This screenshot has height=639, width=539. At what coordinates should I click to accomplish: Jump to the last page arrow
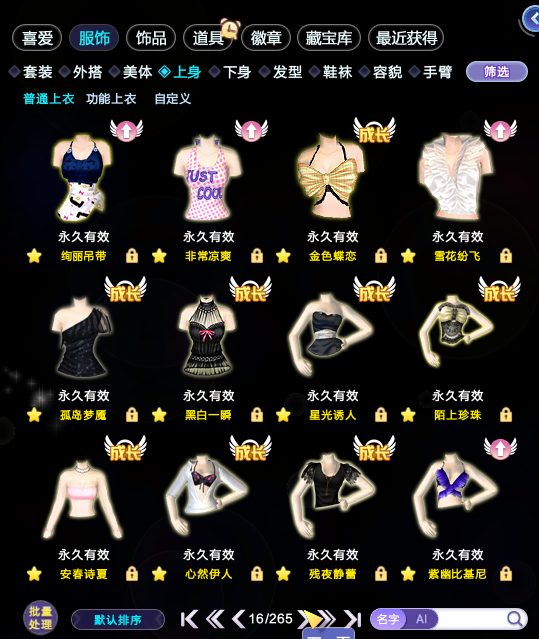353,619
